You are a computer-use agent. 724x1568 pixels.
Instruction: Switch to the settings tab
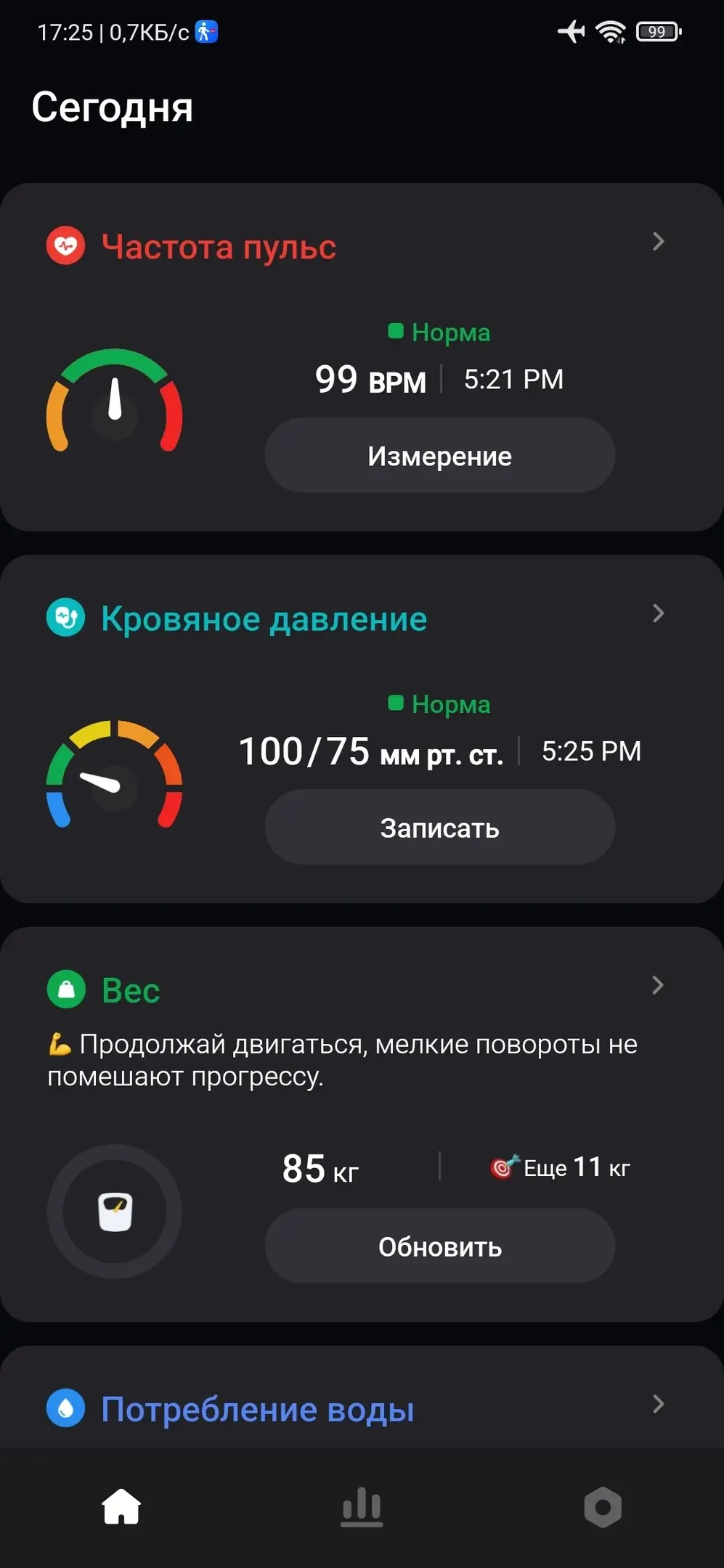(x=603, y=1507)
